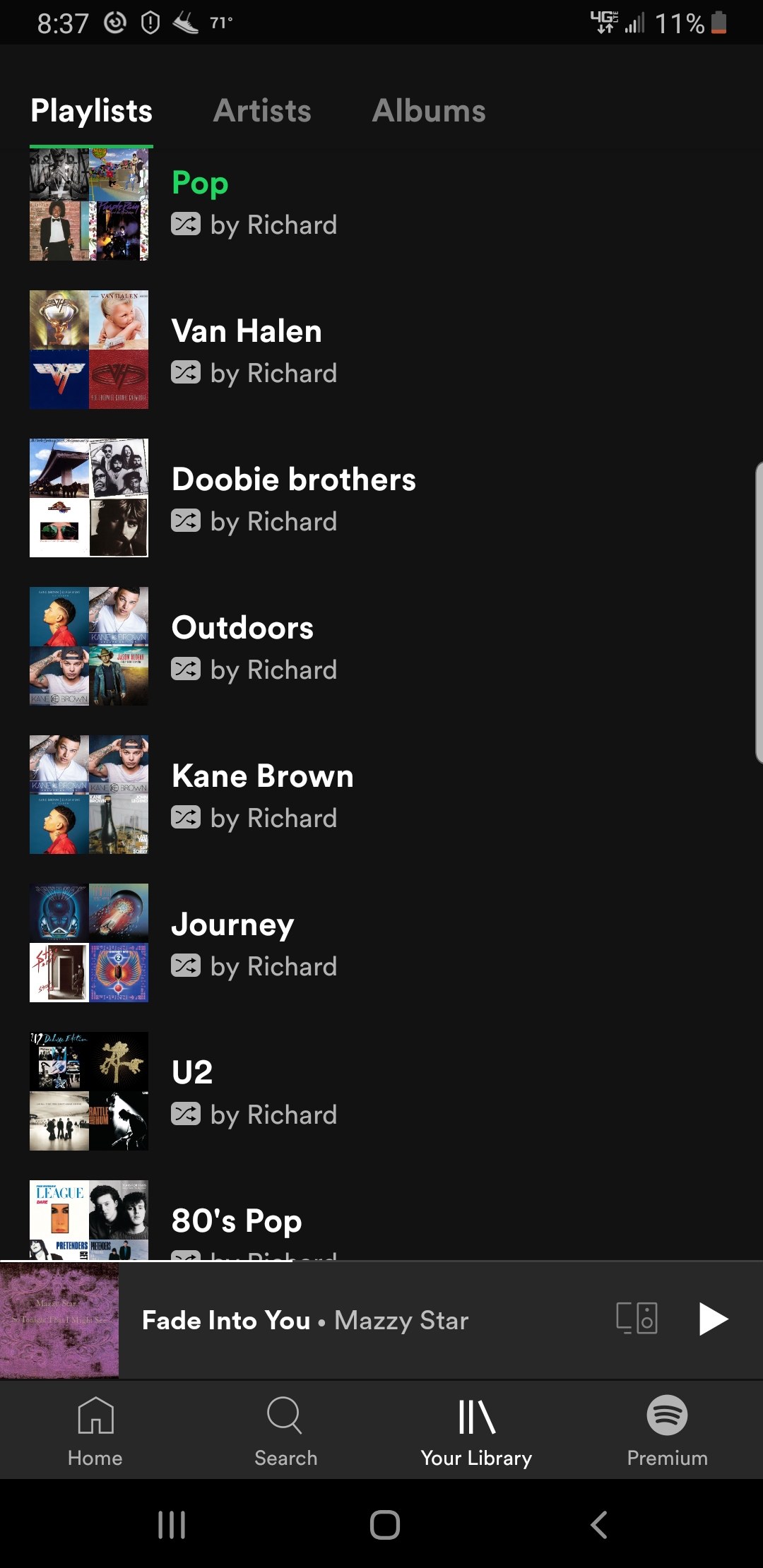Open the Pop playlist
Viewport: 763px width, 1568px height.
(200, 184)
